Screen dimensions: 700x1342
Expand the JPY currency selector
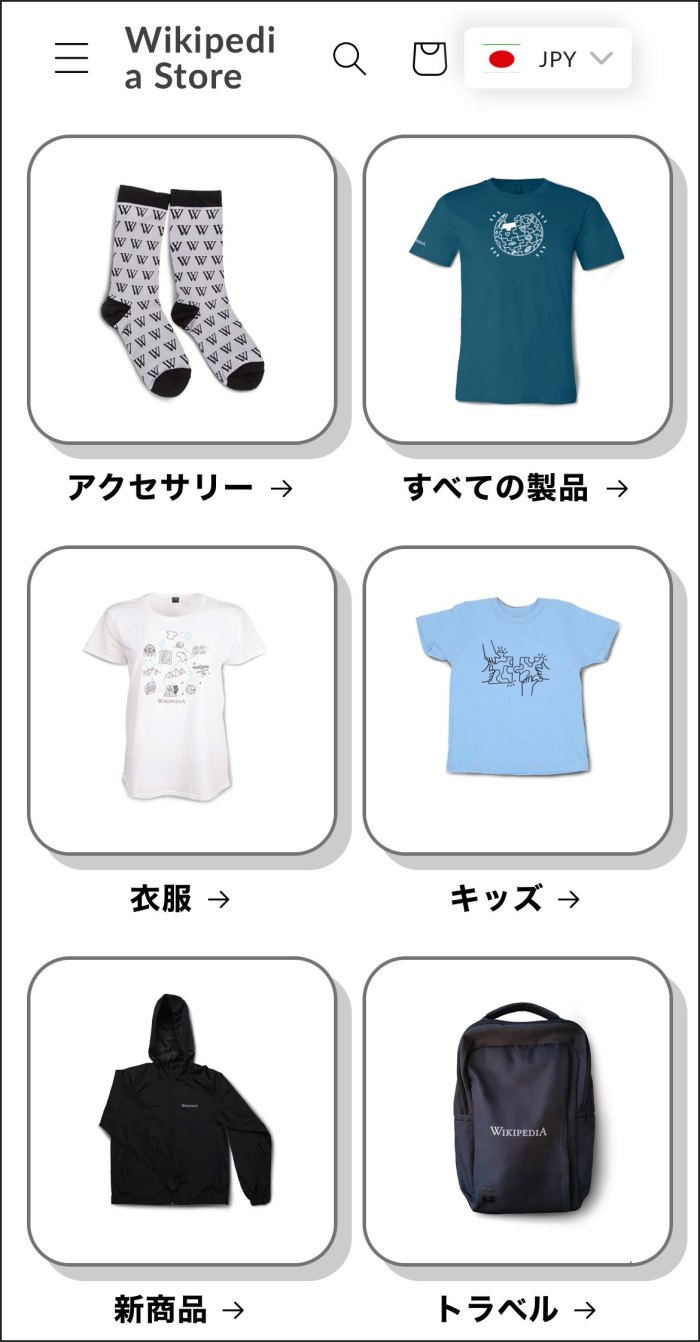pos(548,58)
